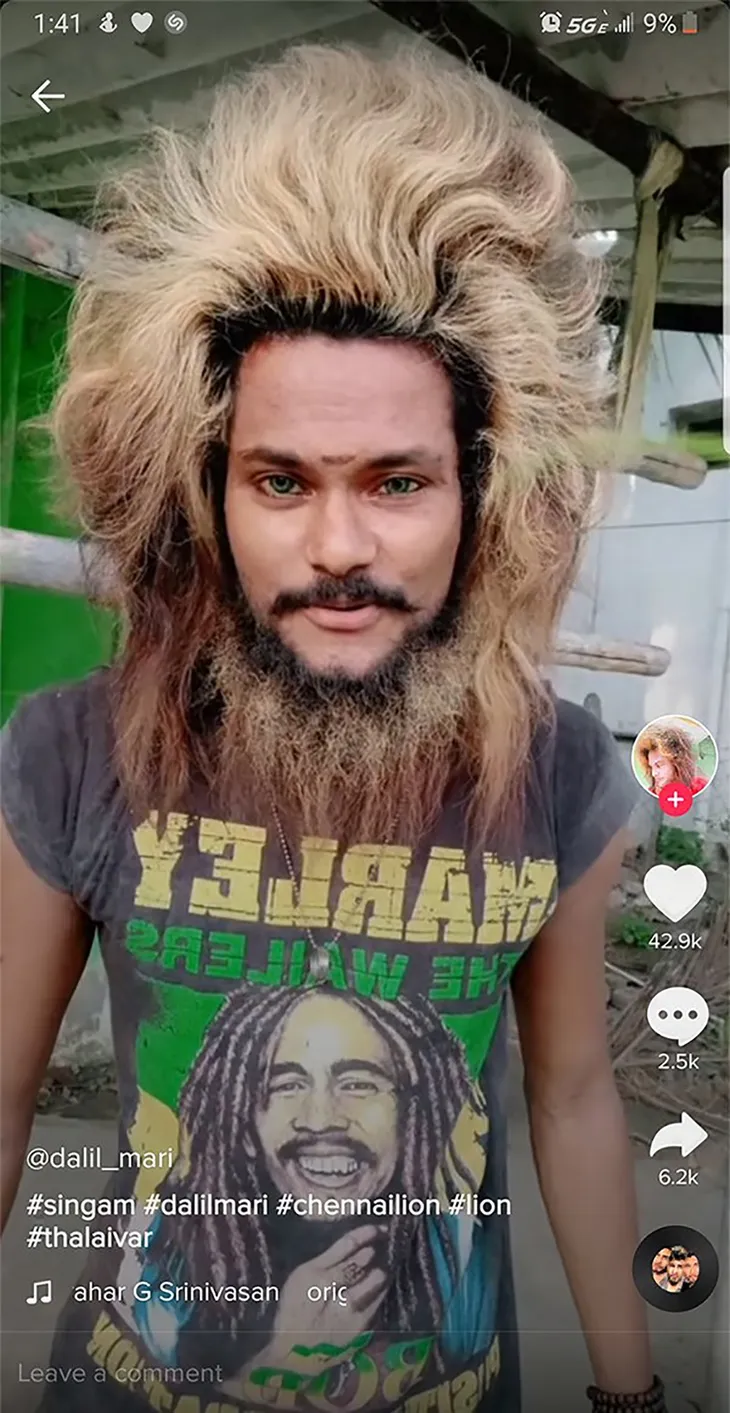Viewport: 730px width, 1413px height.
Task: Open the spinning sound disc
Action: click(x=675, y=1268)
